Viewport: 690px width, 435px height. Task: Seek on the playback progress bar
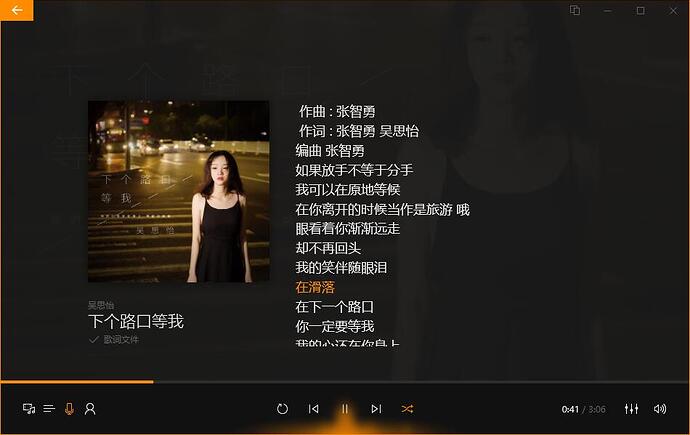[345, 381]
